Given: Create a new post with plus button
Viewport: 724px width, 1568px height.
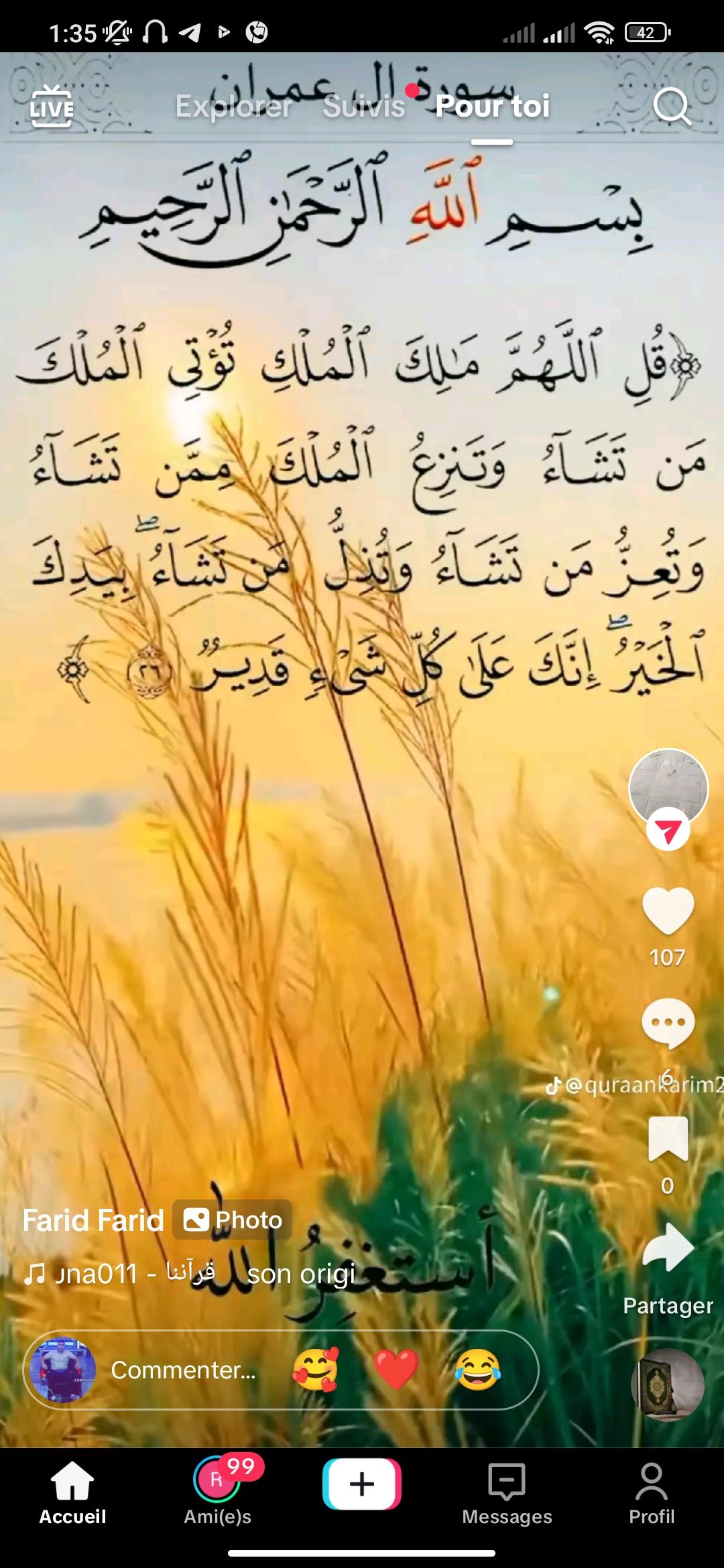Looking at the screenshot, I should point(362,1484).
